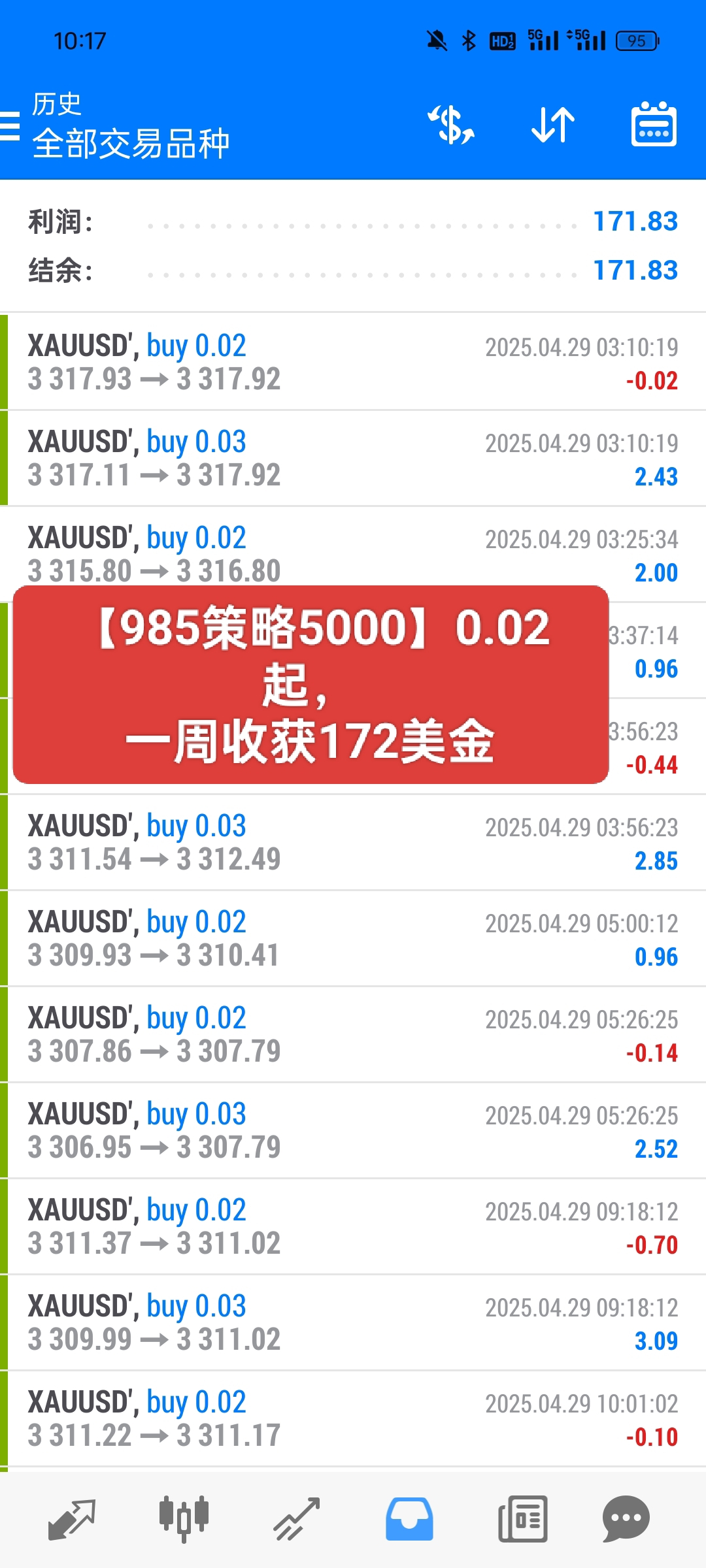
Task: Open the side drawer menu
Action: tap(9, 125)
